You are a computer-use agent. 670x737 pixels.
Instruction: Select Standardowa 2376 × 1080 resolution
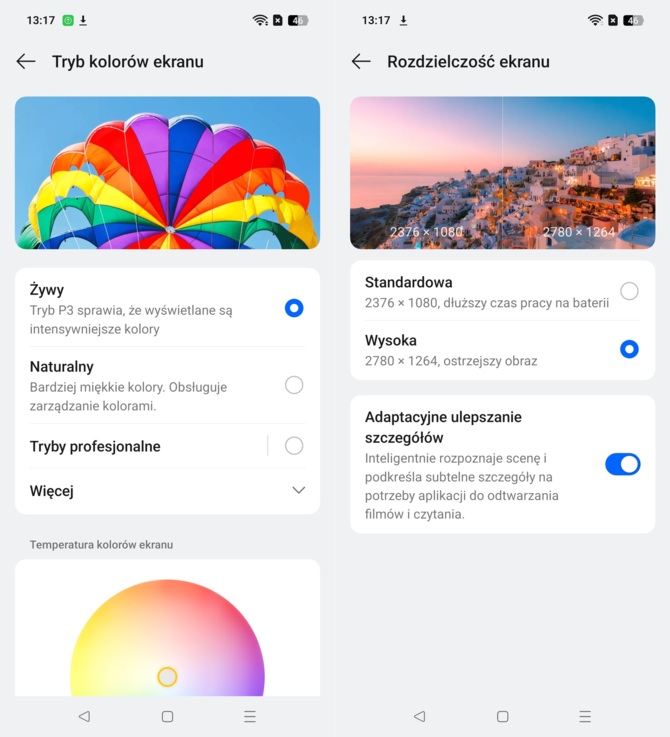(628, 291)
